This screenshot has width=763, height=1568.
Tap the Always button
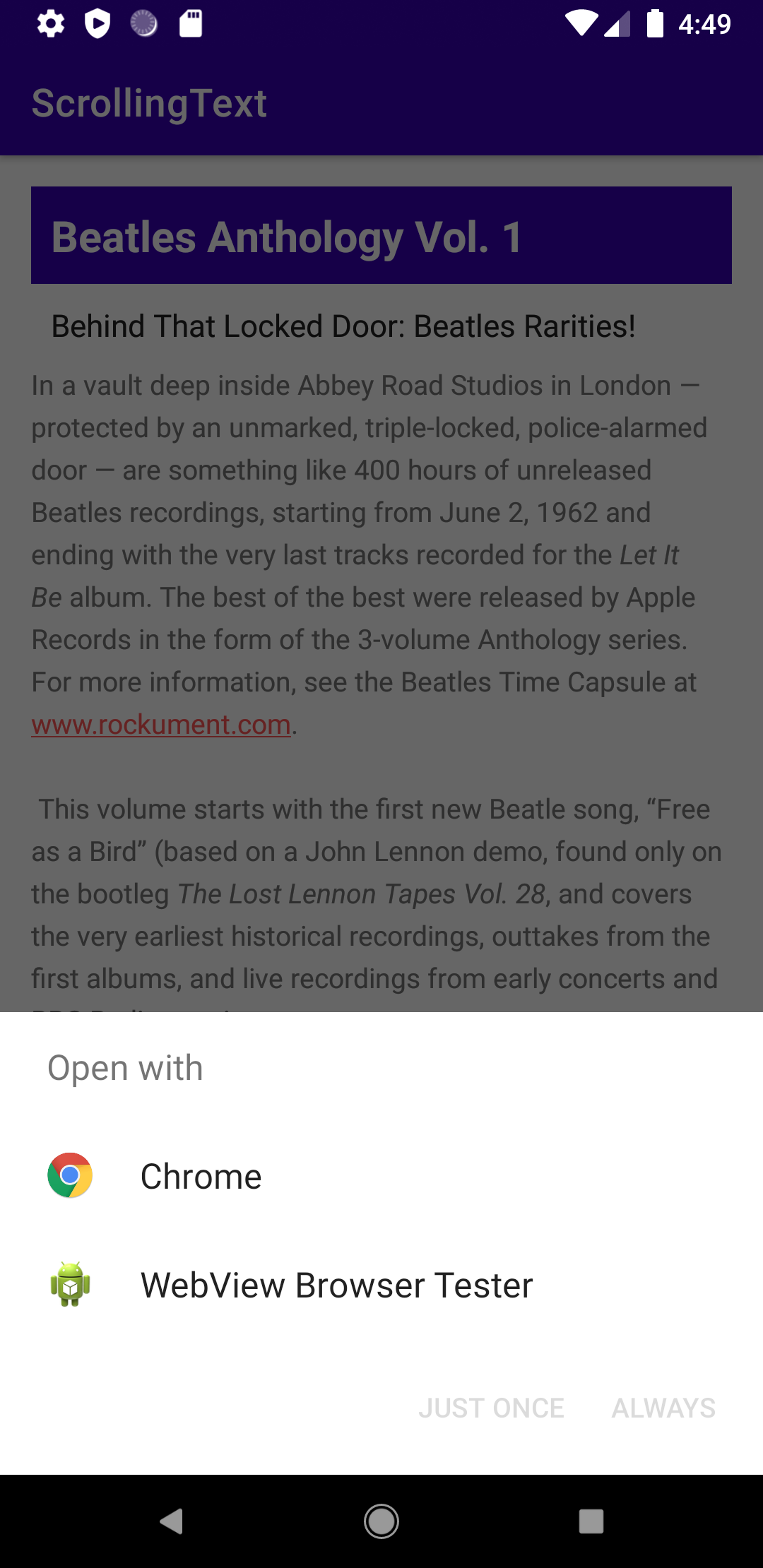(x=663, y=1408)
